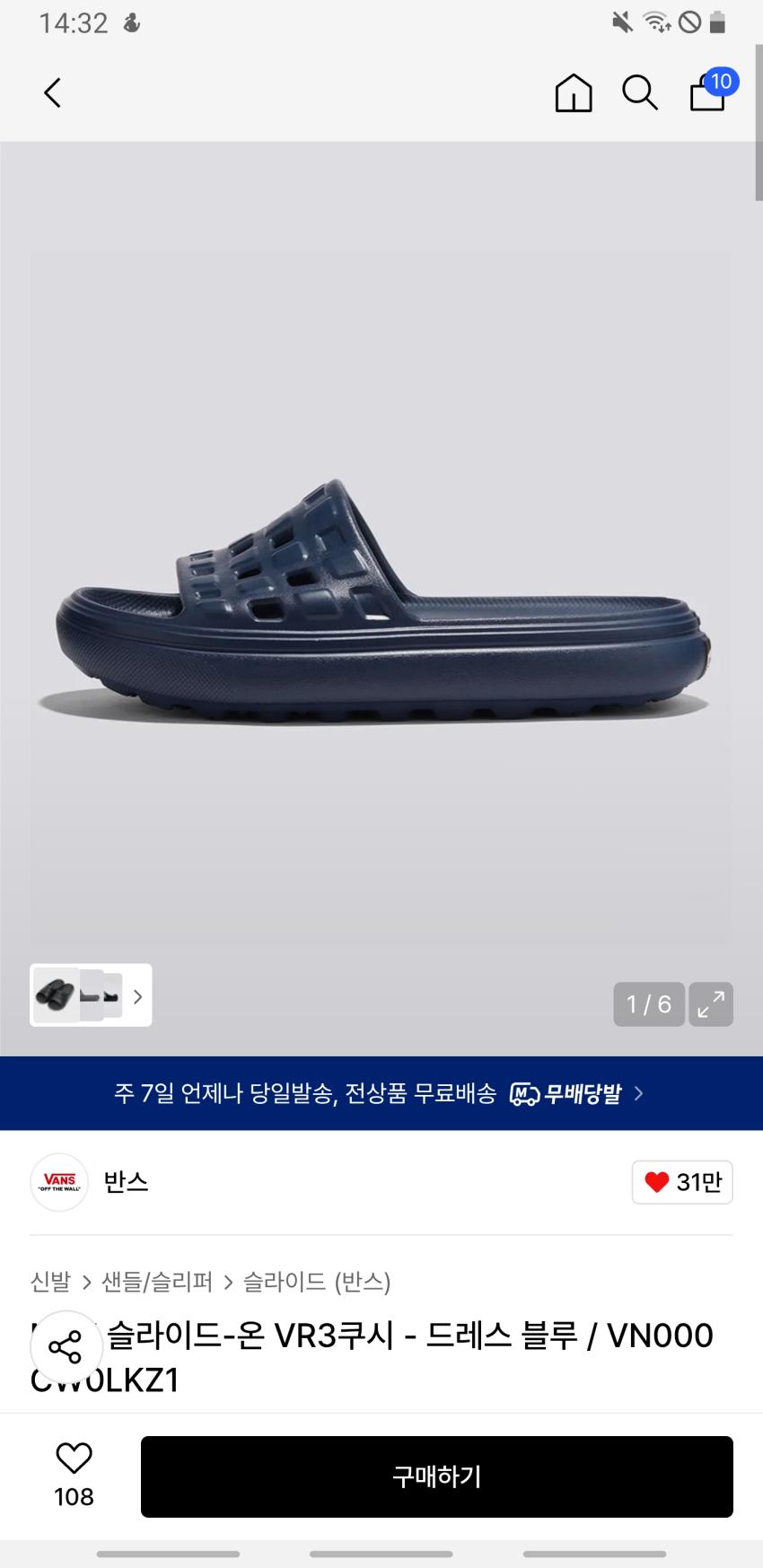
Task: Open the 신발 category breadcrumb
Action: [x=50, y=1282]
